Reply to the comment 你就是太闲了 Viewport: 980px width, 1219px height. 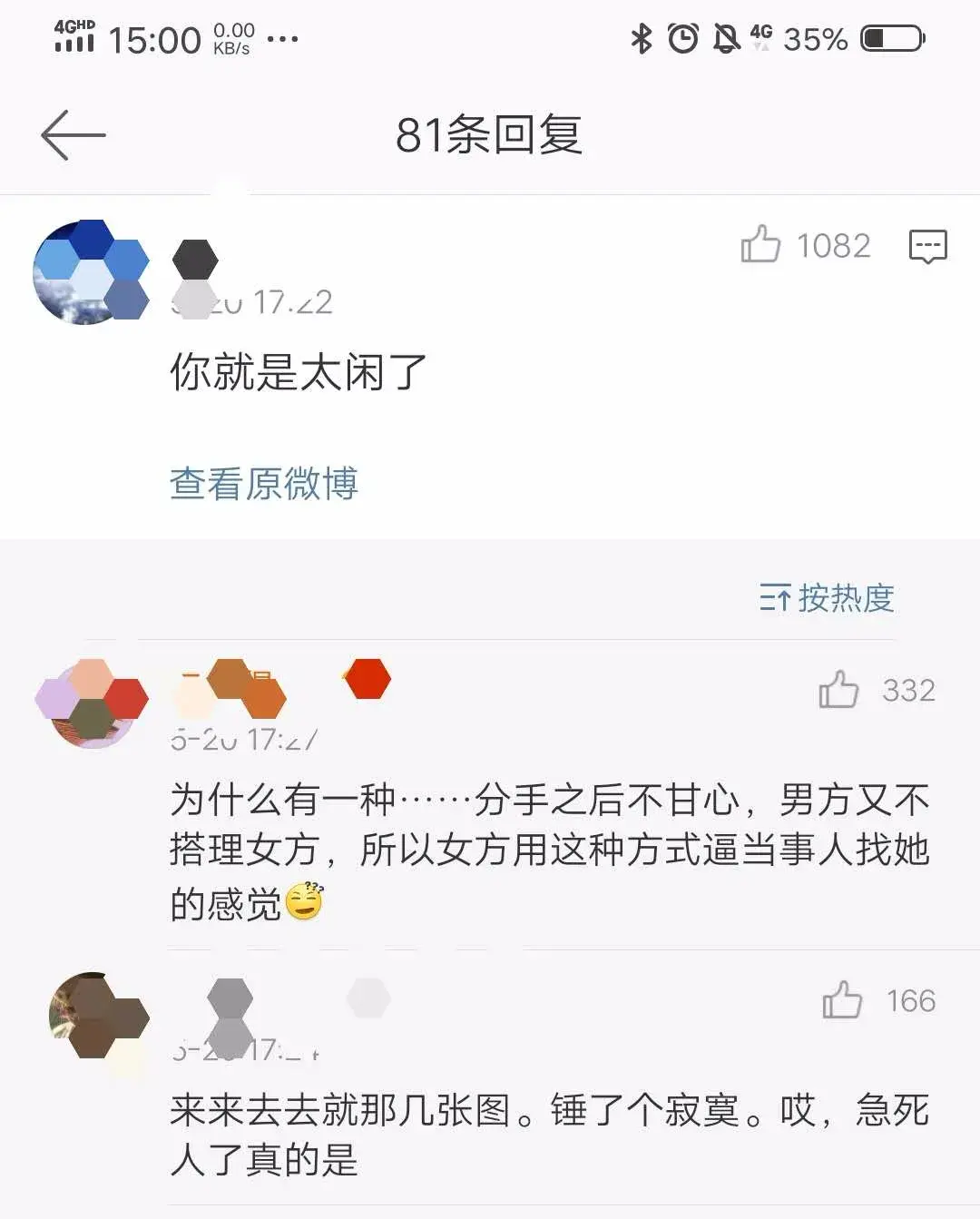[927, 245]
